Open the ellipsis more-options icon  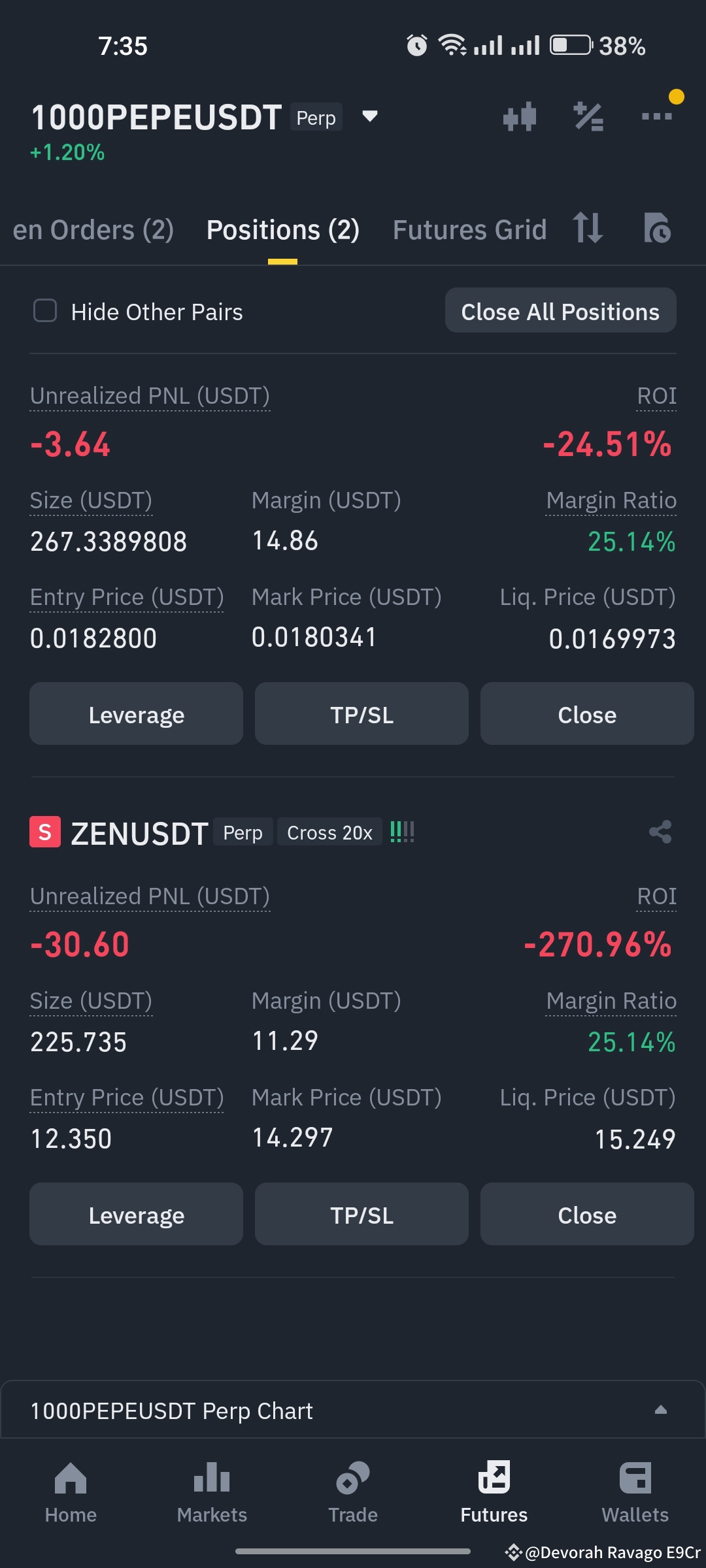coord(658,116)
